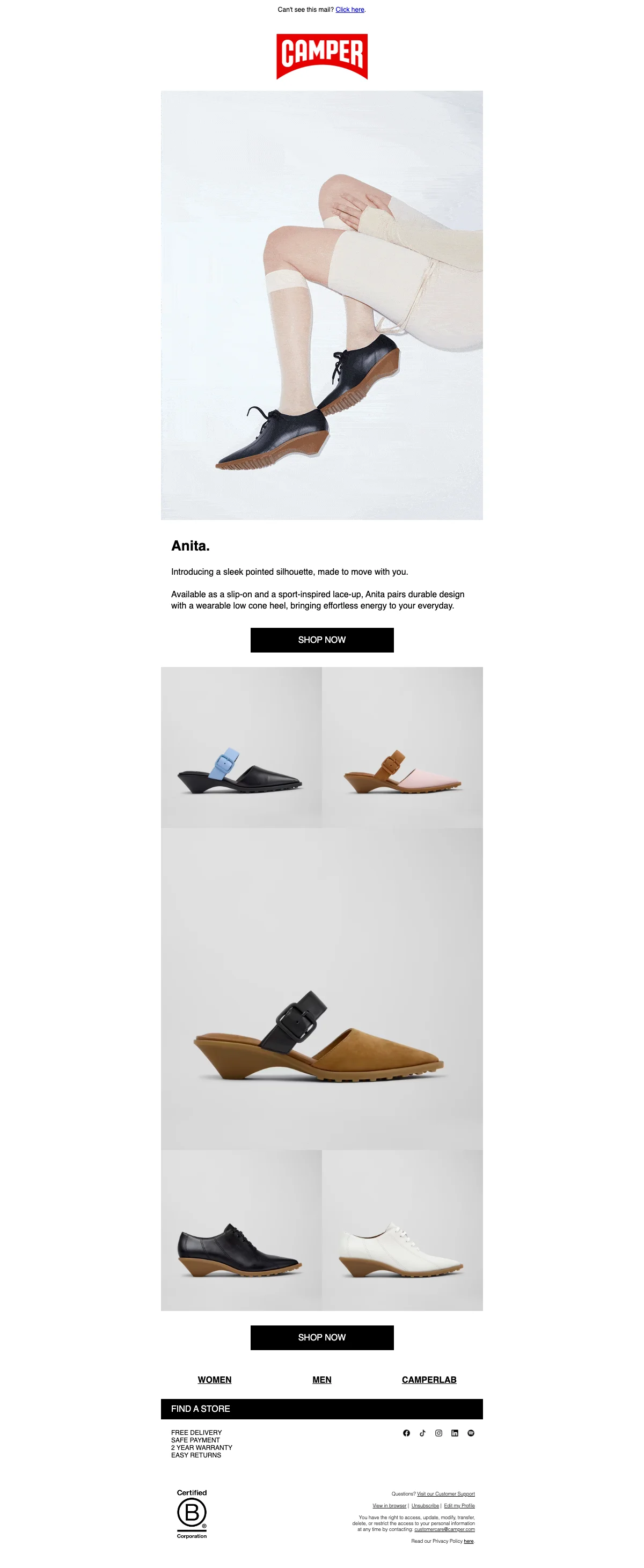Open Camper's Facebook page
Viewport: 644px width, 1568px height.
click(x=407, y=1433)
